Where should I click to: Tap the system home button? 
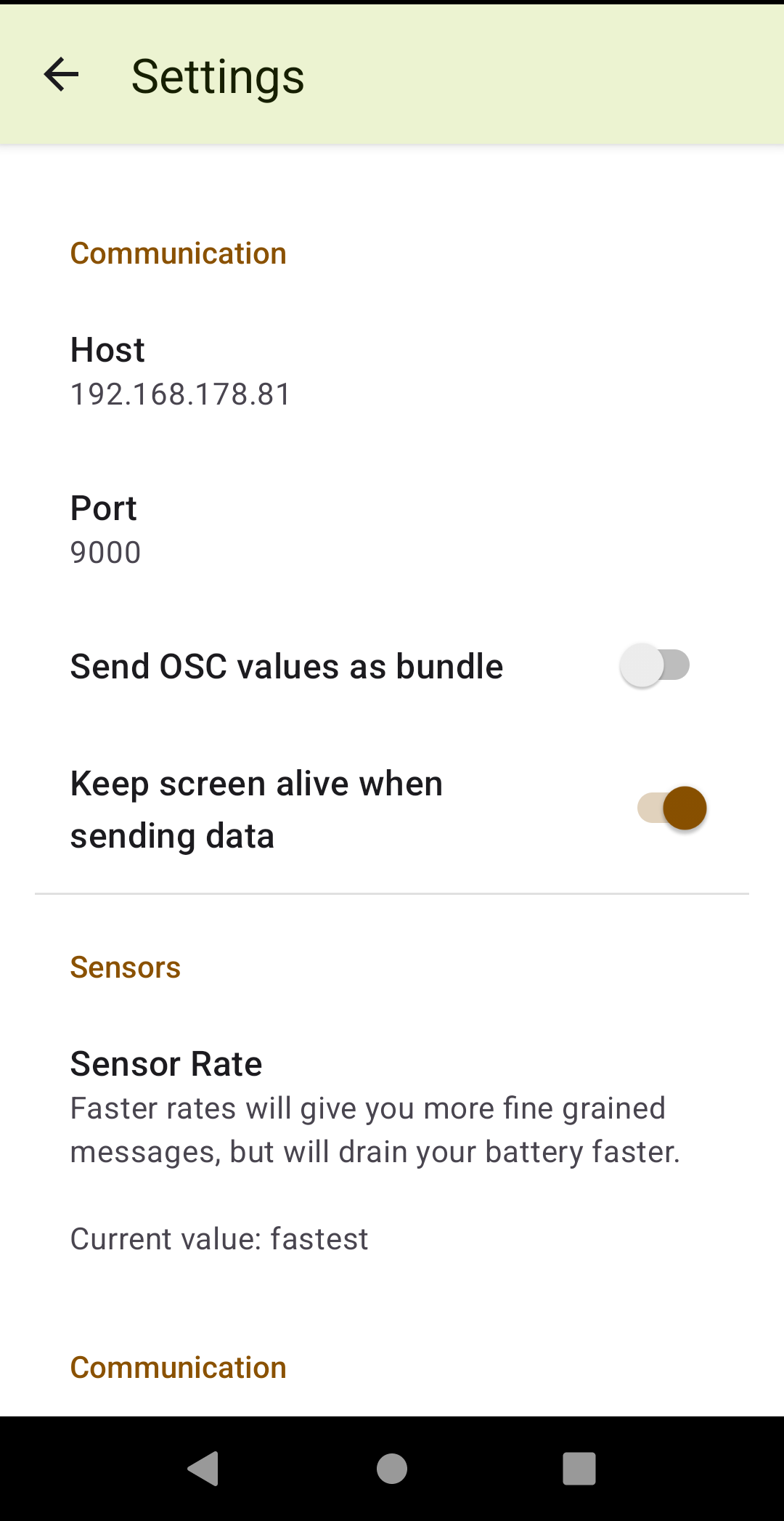click(x=392, y=1469)
